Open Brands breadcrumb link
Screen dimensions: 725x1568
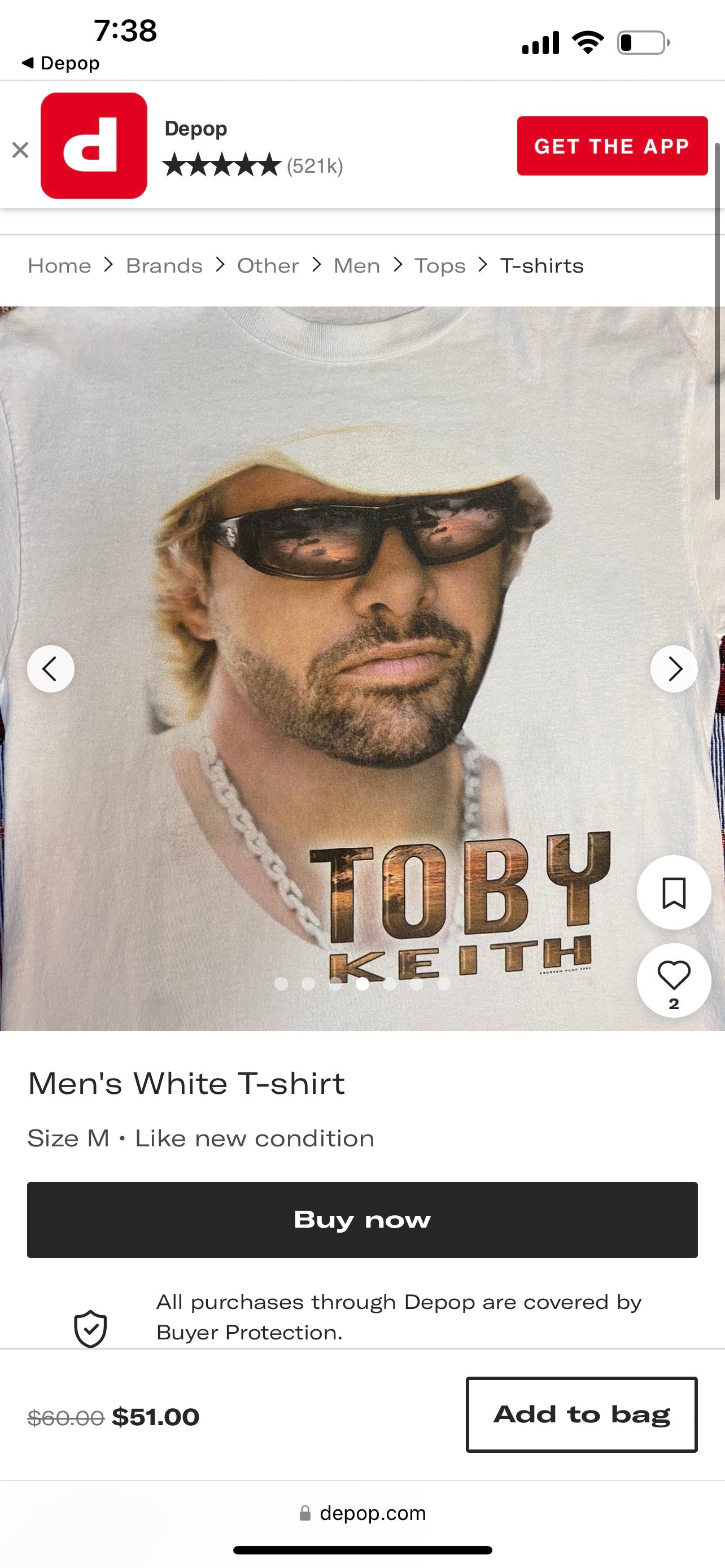click(164, 265)
